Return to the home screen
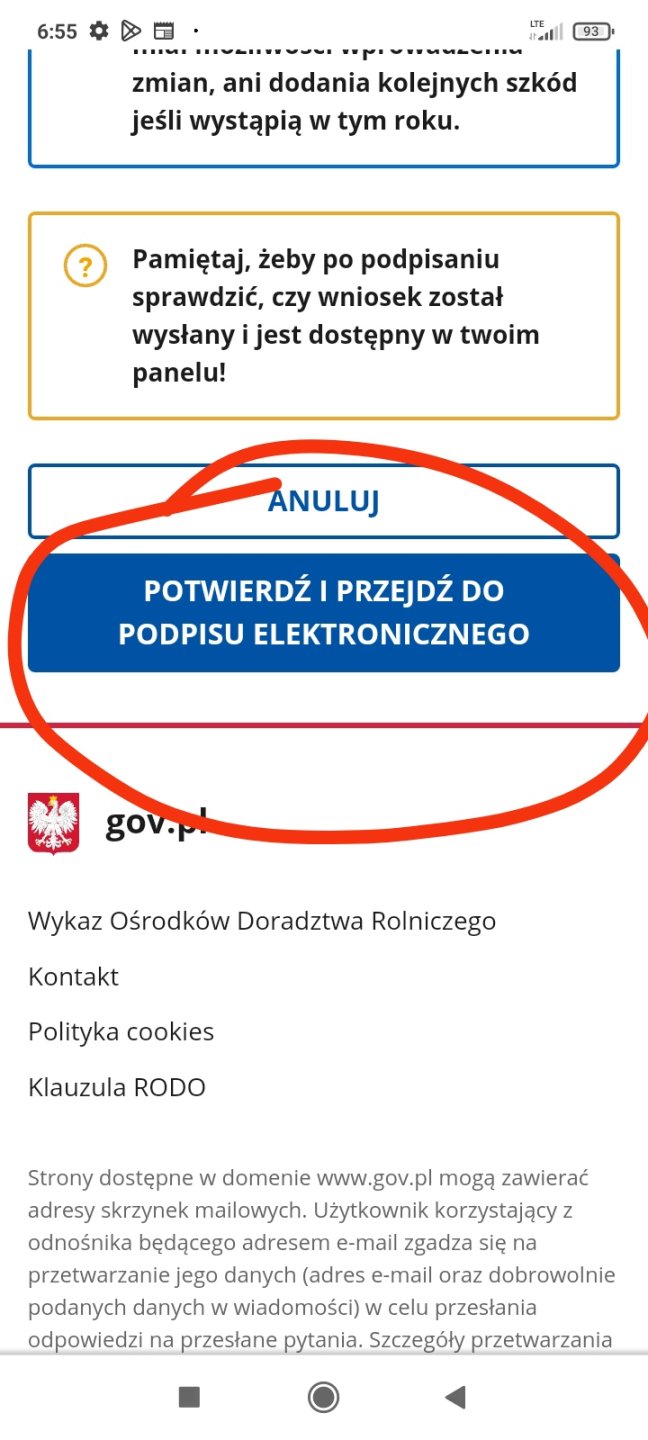The width and height of the screenshot is (648, 1440). coord(323,1397)
